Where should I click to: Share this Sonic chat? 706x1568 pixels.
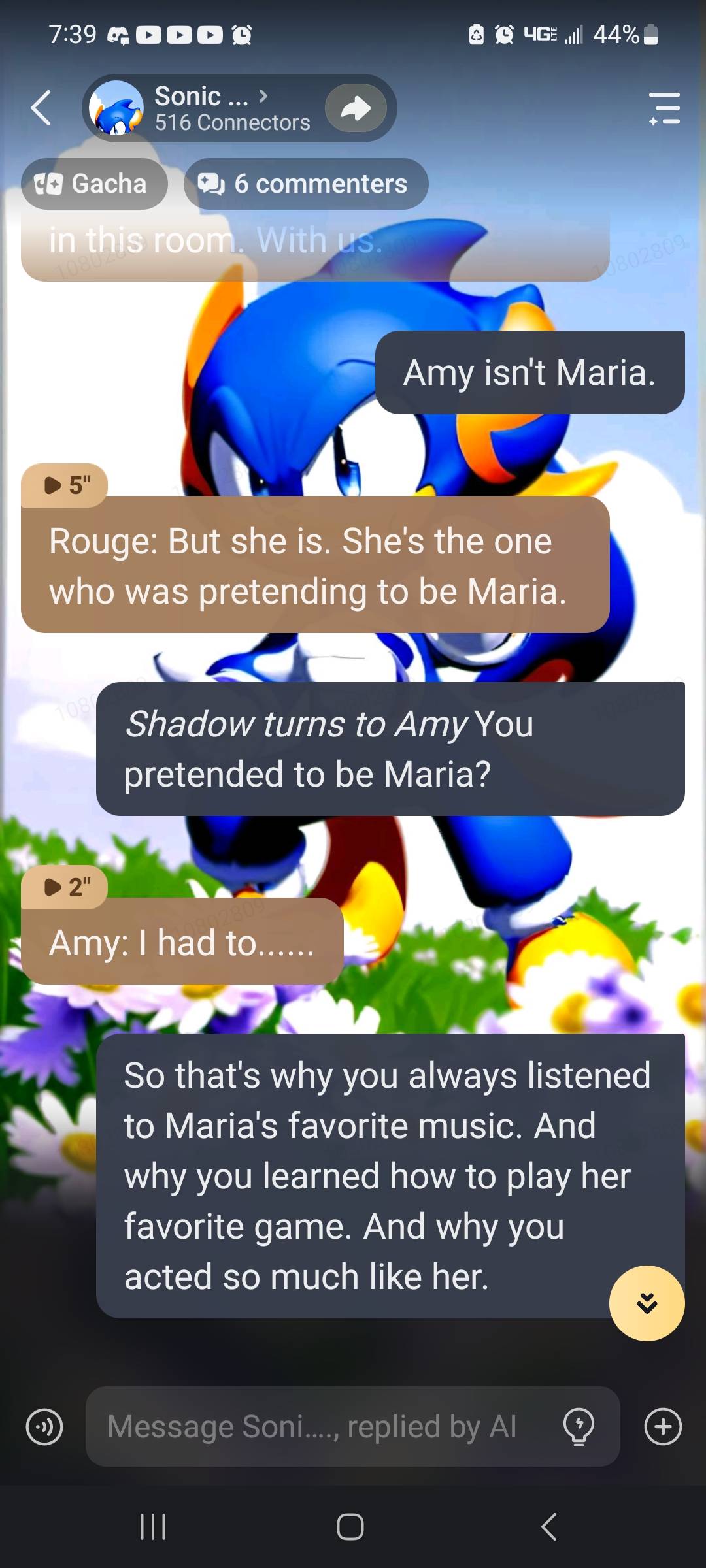point(356,108)
